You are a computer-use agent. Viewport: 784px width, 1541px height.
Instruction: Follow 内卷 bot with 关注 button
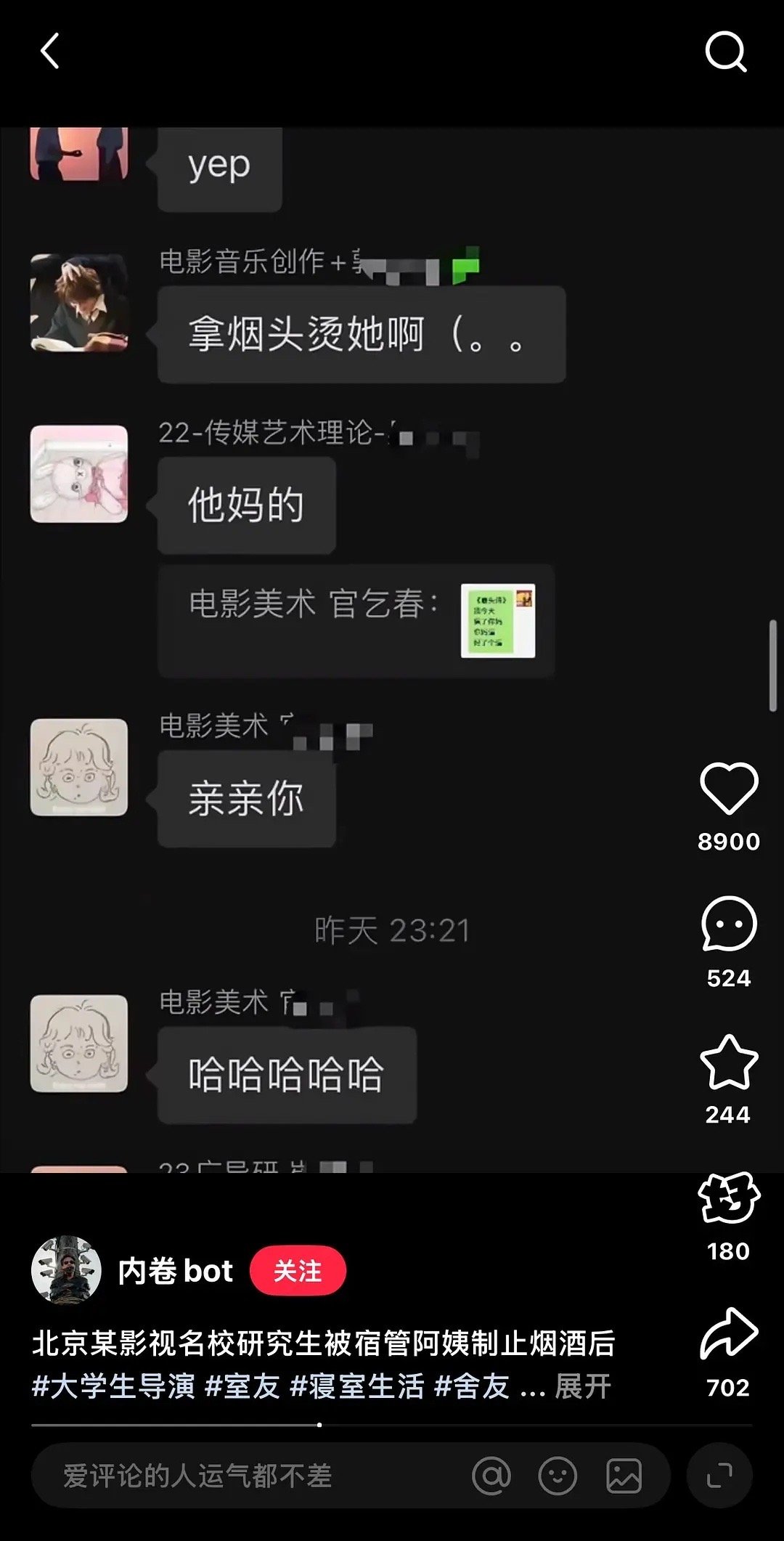(x=298, y=1271)
